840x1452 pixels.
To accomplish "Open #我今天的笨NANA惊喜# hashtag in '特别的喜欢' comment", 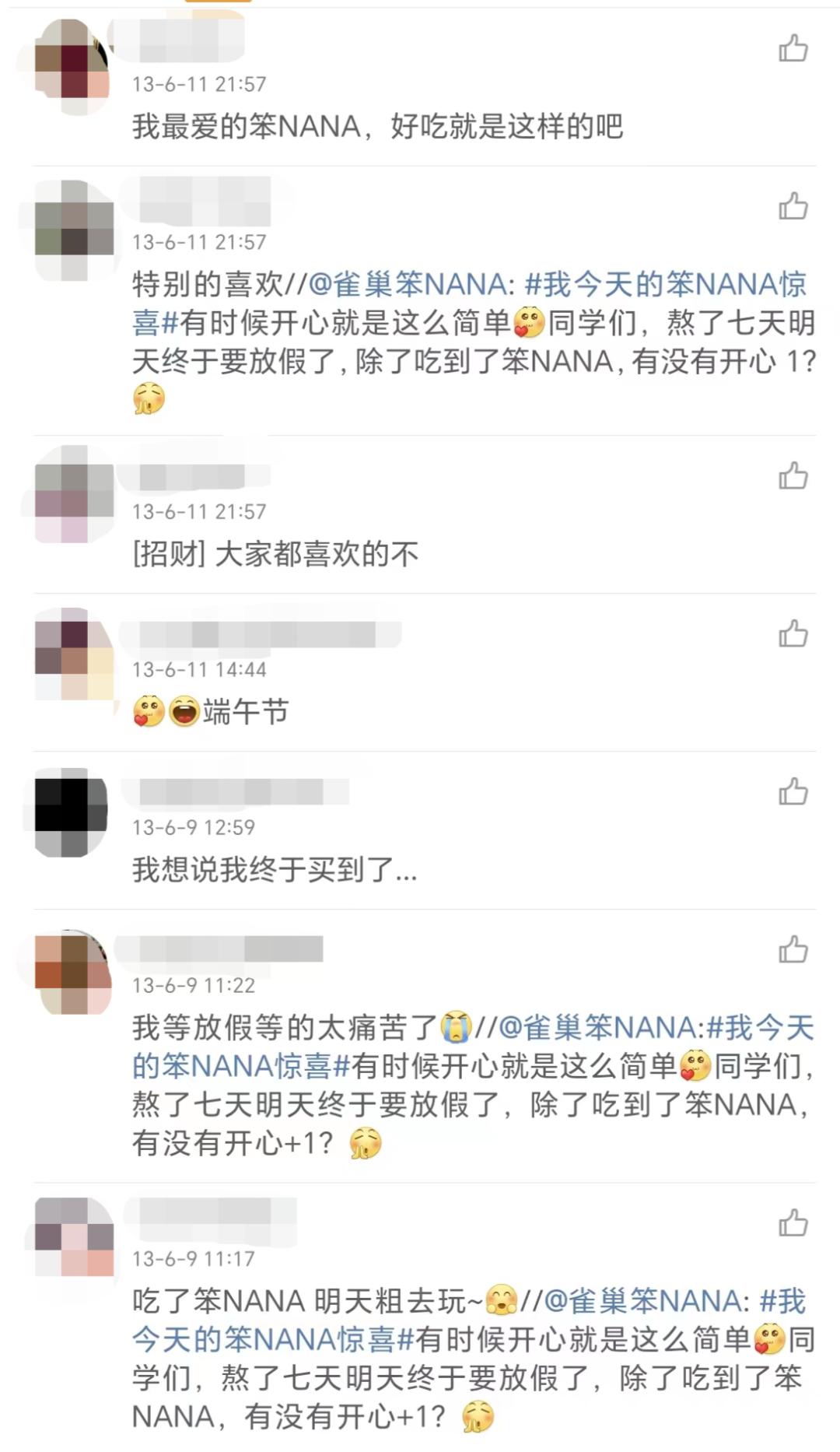I will coord(470,303).
